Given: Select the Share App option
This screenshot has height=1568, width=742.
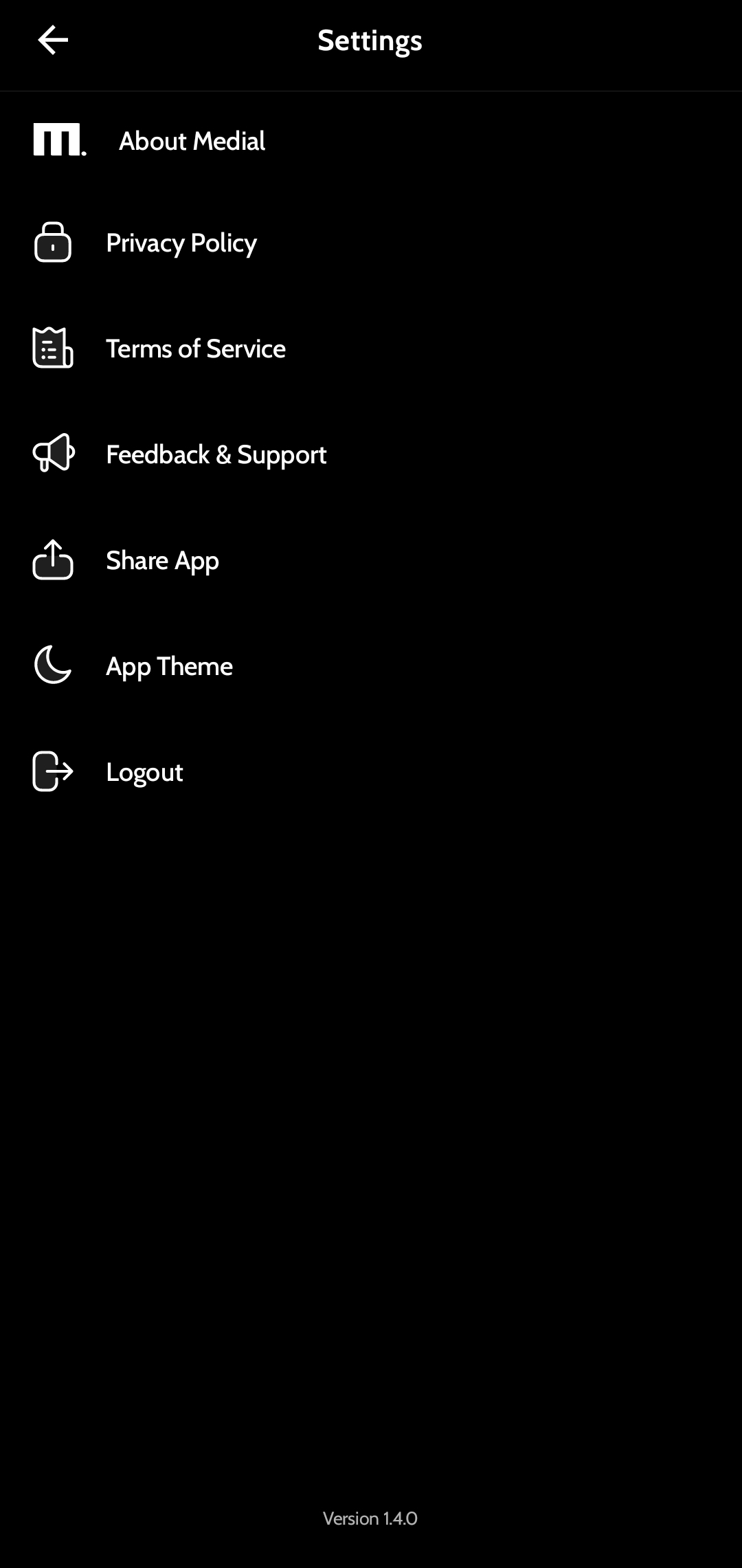Looking at the screenshot, I should pyautogui.click(x=162, y=560).
